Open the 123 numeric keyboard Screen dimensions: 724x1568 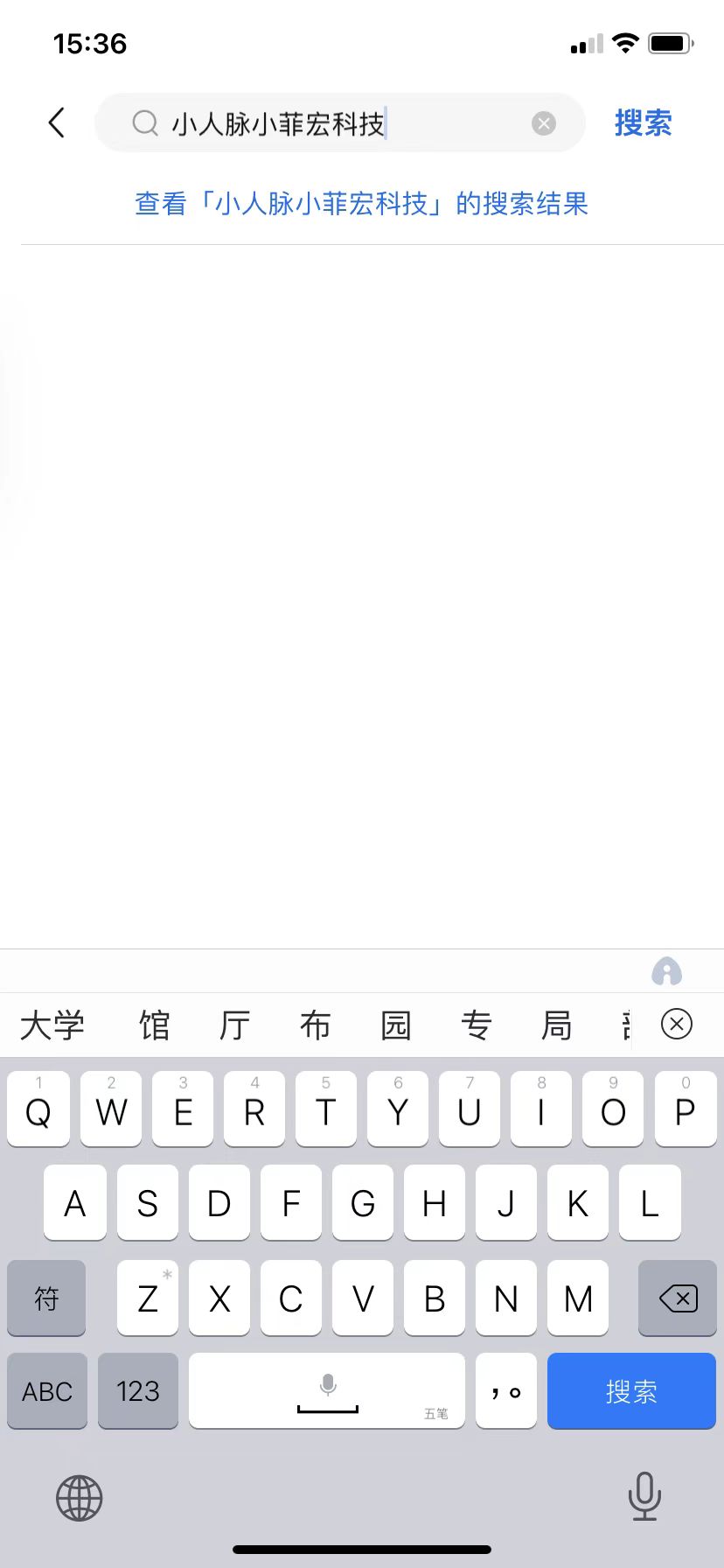pyautogui.click(x=138, y=1390)
